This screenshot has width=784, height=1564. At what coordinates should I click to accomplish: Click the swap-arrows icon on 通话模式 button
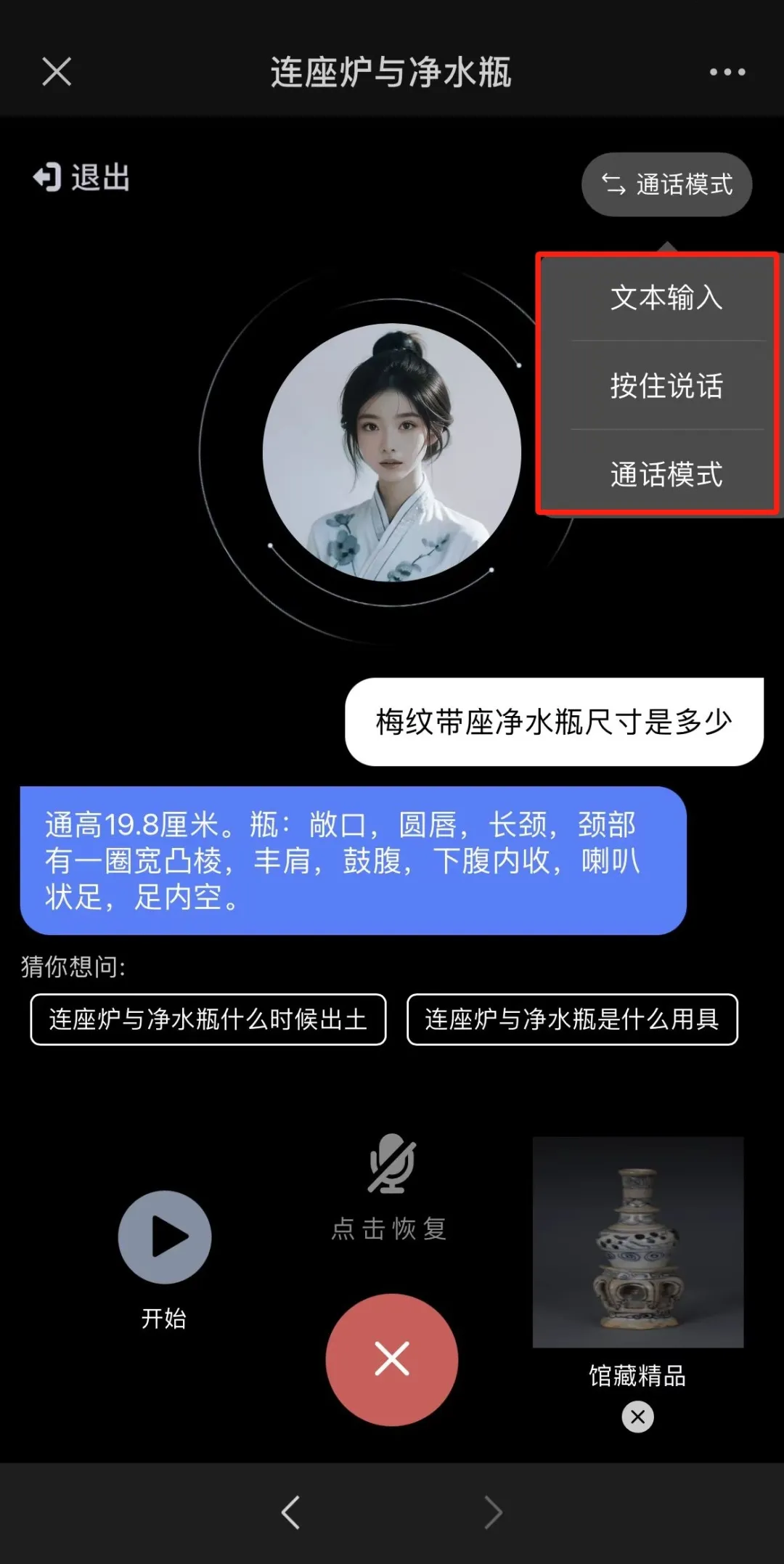pyautogui.click(x=612, y=185)
